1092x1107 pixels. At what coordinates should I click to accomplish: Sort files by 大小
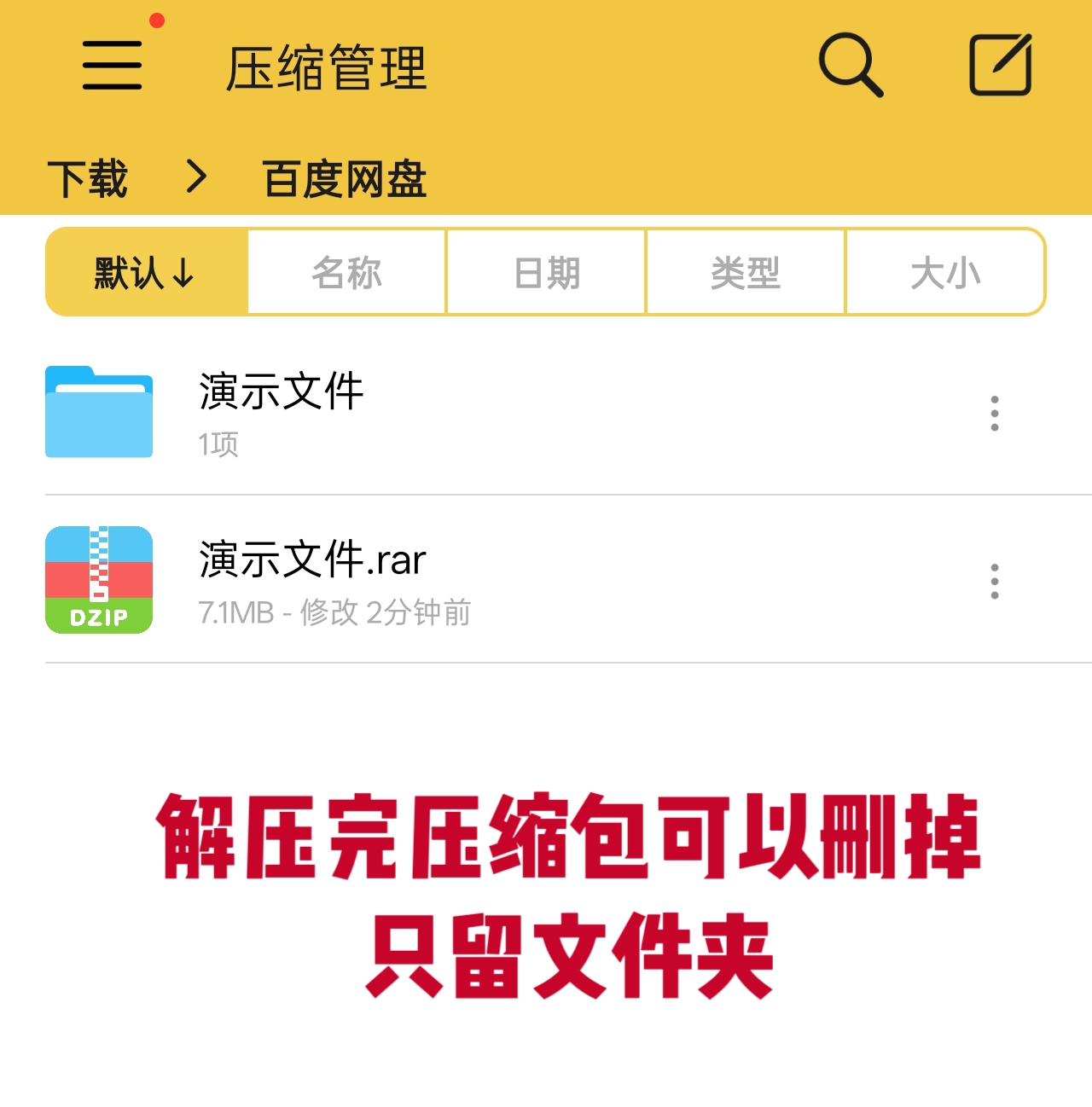tap(945, 273)
